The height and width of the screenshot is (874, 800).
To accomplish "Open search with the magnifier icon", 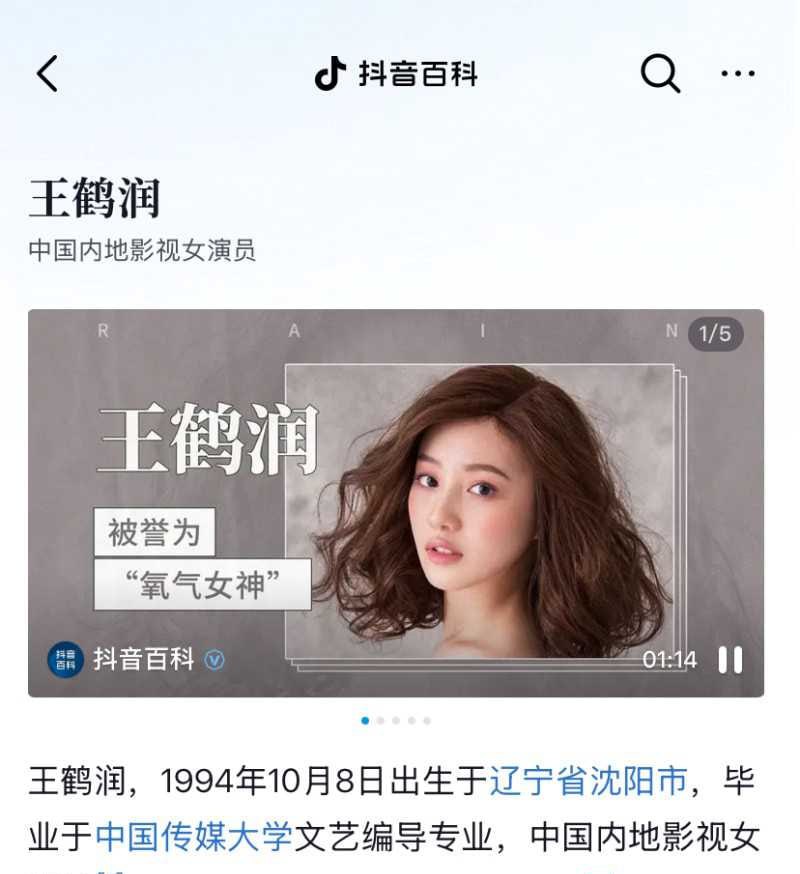I will (660, 73).
